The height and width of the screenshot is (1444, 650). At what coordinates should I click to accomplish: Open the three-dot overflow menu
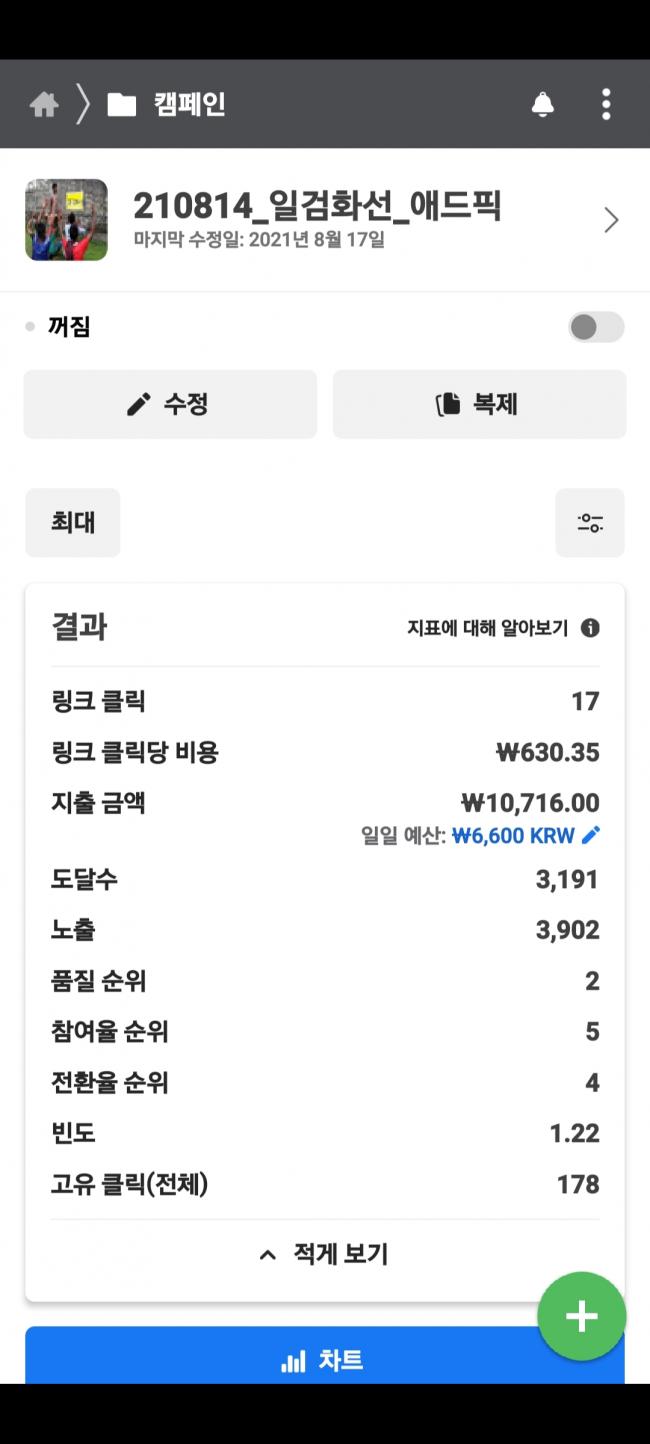606,104
